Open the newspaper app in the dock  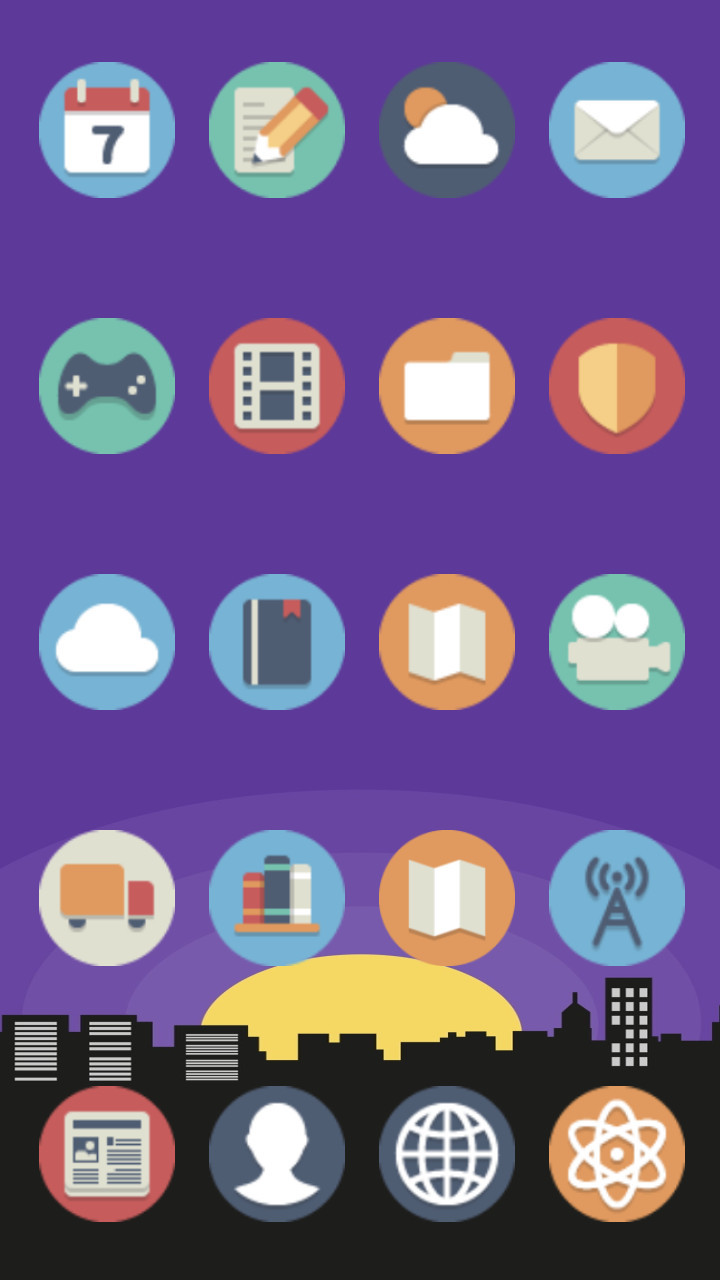tap(107, 1154)
